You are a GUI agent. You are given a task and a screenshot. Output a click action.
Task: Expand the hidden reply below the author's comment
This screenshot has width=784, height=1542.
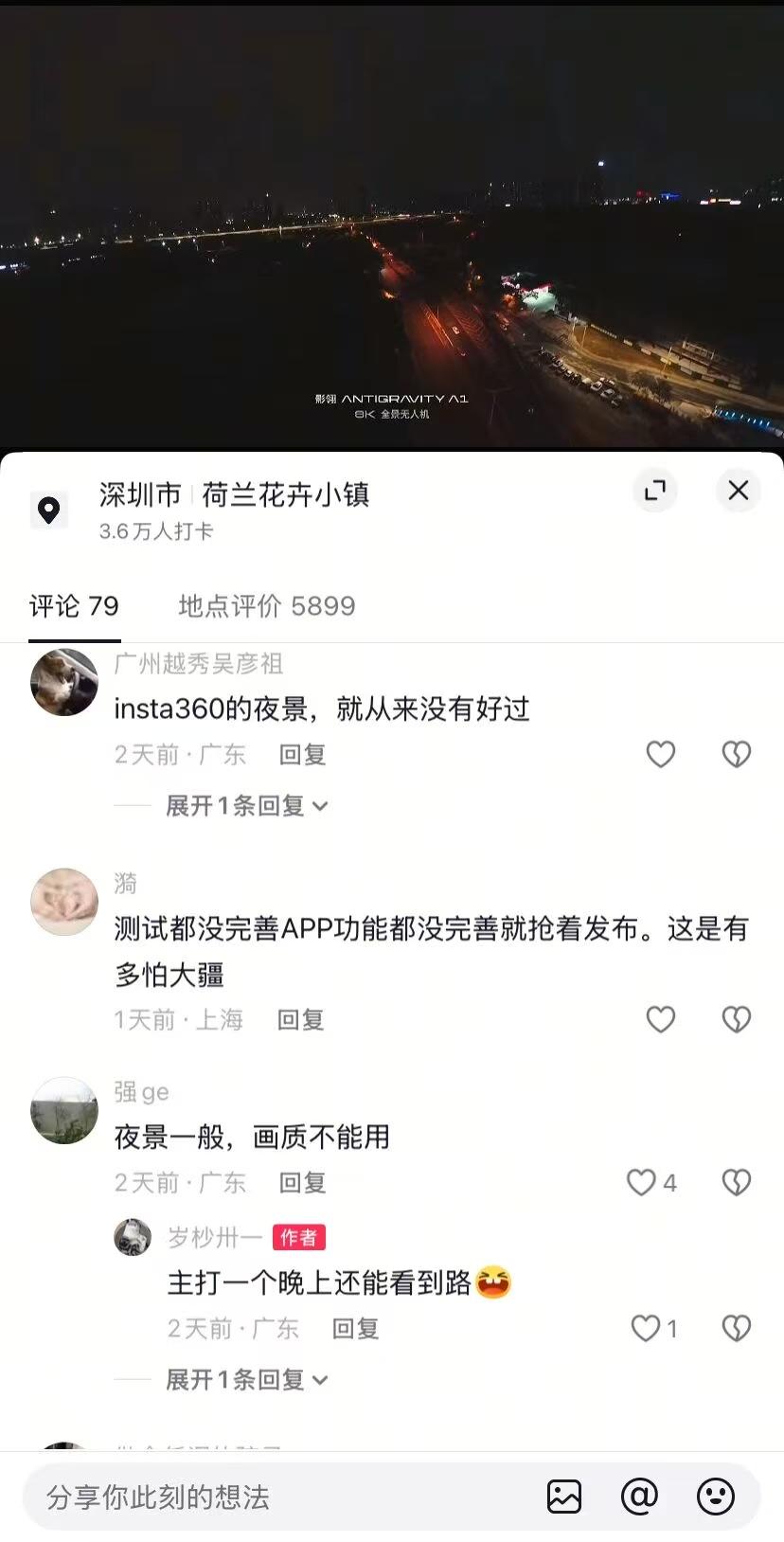243,1379
